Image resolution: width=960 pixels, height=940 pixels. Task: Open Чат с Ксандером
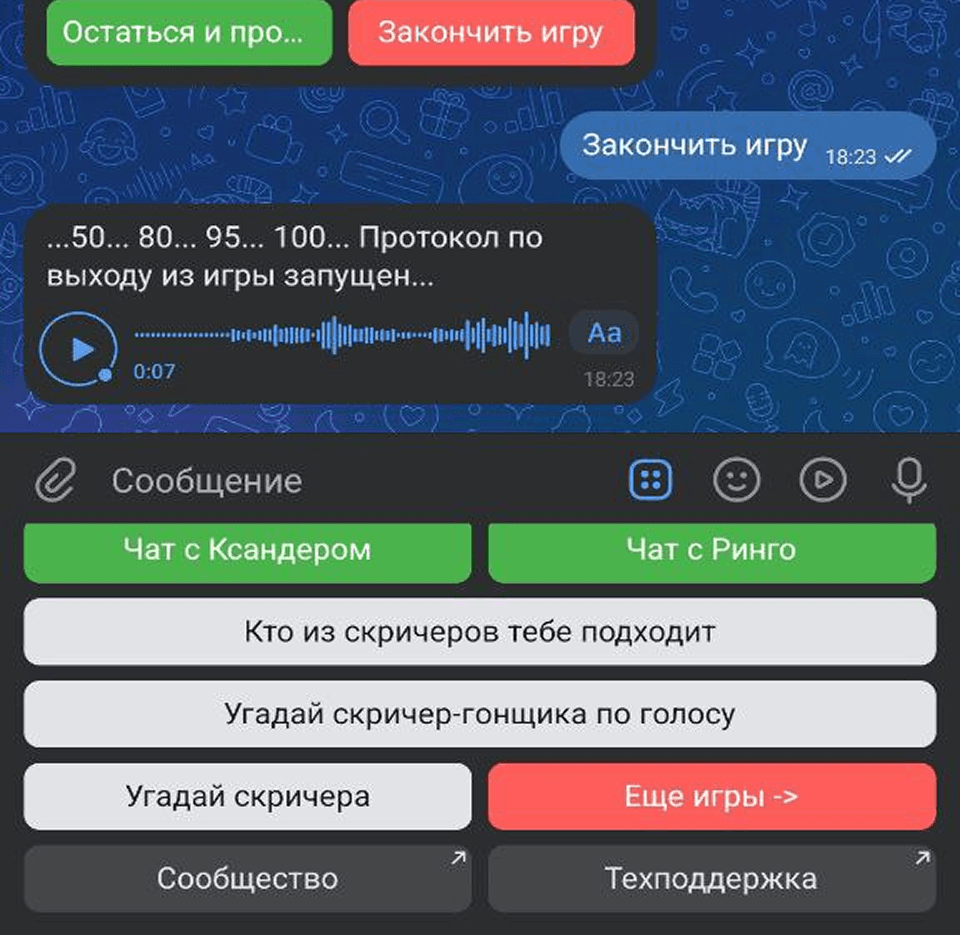click(247, 550)
